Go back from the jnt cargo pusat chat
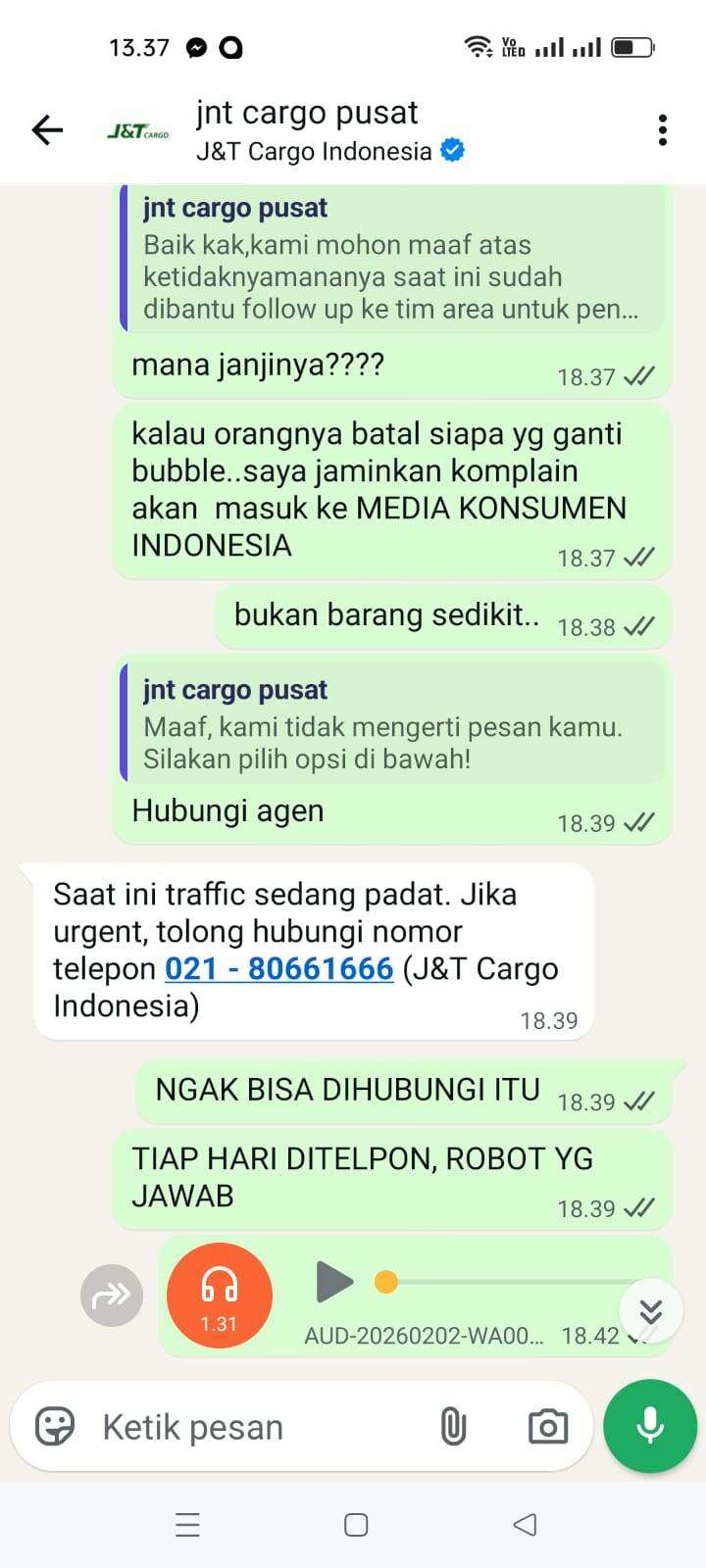 point(46,129)
